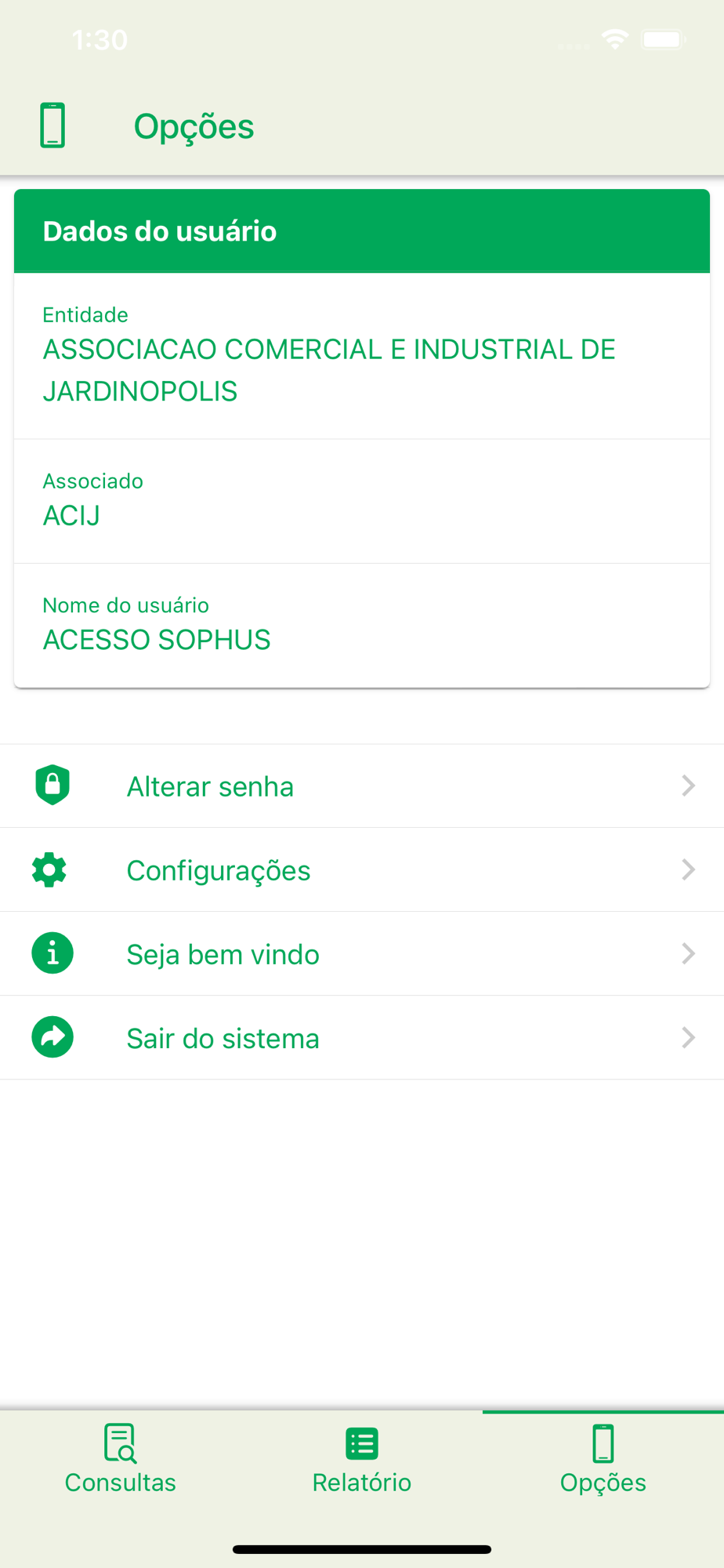Open the Alterar senha row
The height and width of the screenshot is (1568, 724).
tap(362, 786)
